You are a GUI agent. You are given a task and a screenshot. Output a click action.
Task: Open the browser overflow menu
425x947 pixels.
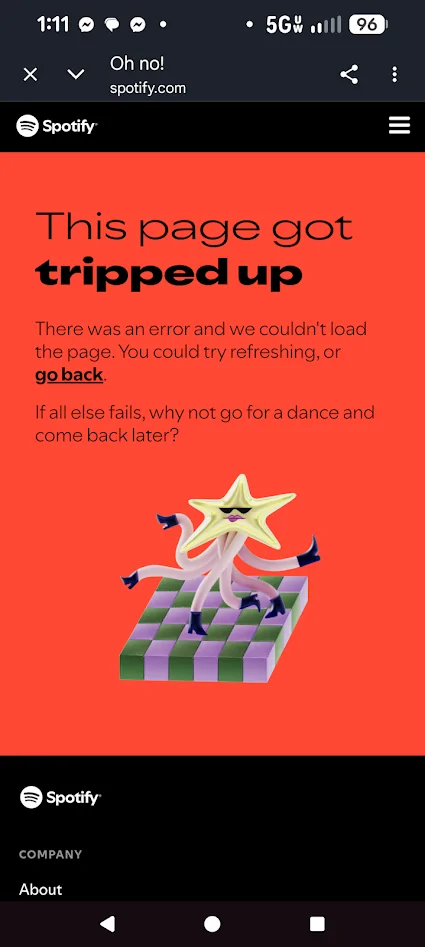point(394,74)
